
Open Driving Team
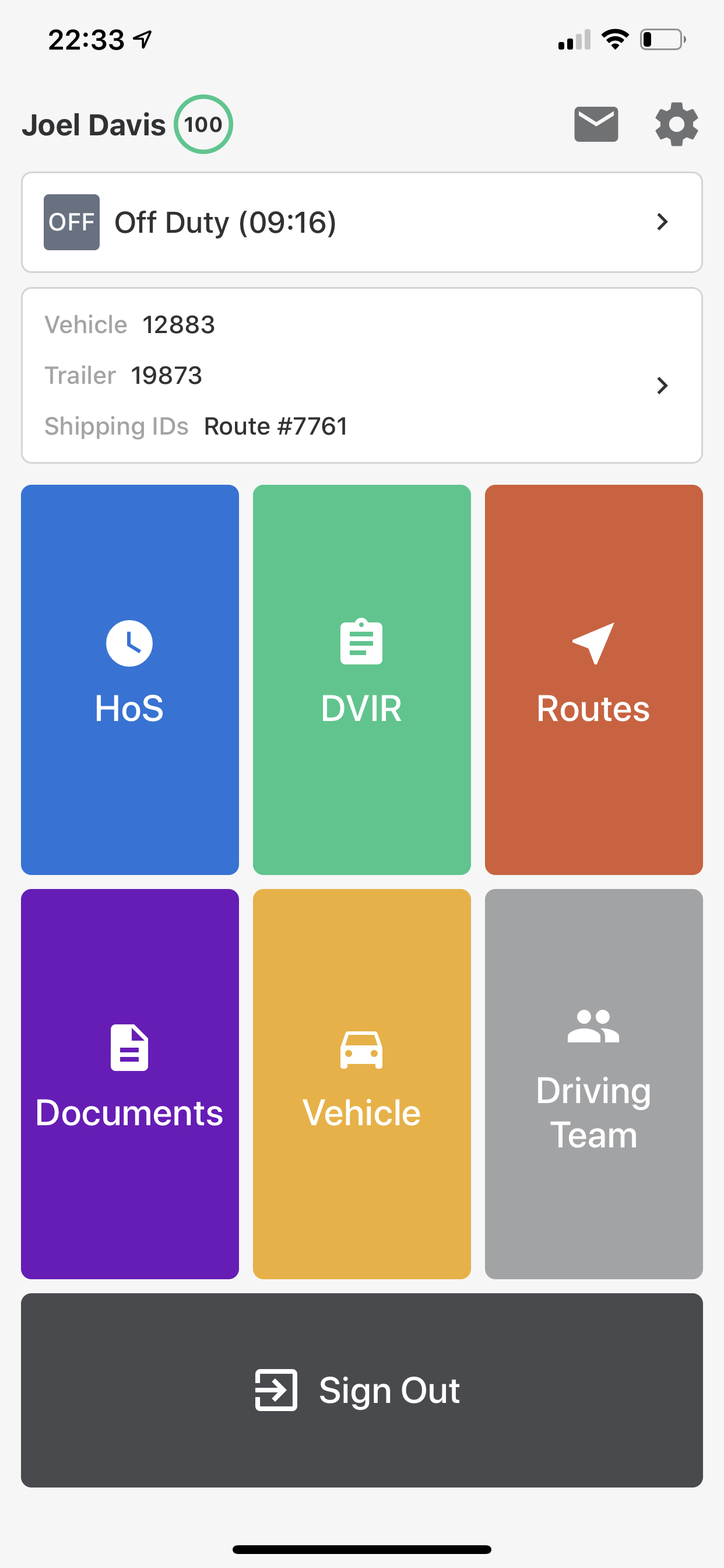tap(593, 1083)
